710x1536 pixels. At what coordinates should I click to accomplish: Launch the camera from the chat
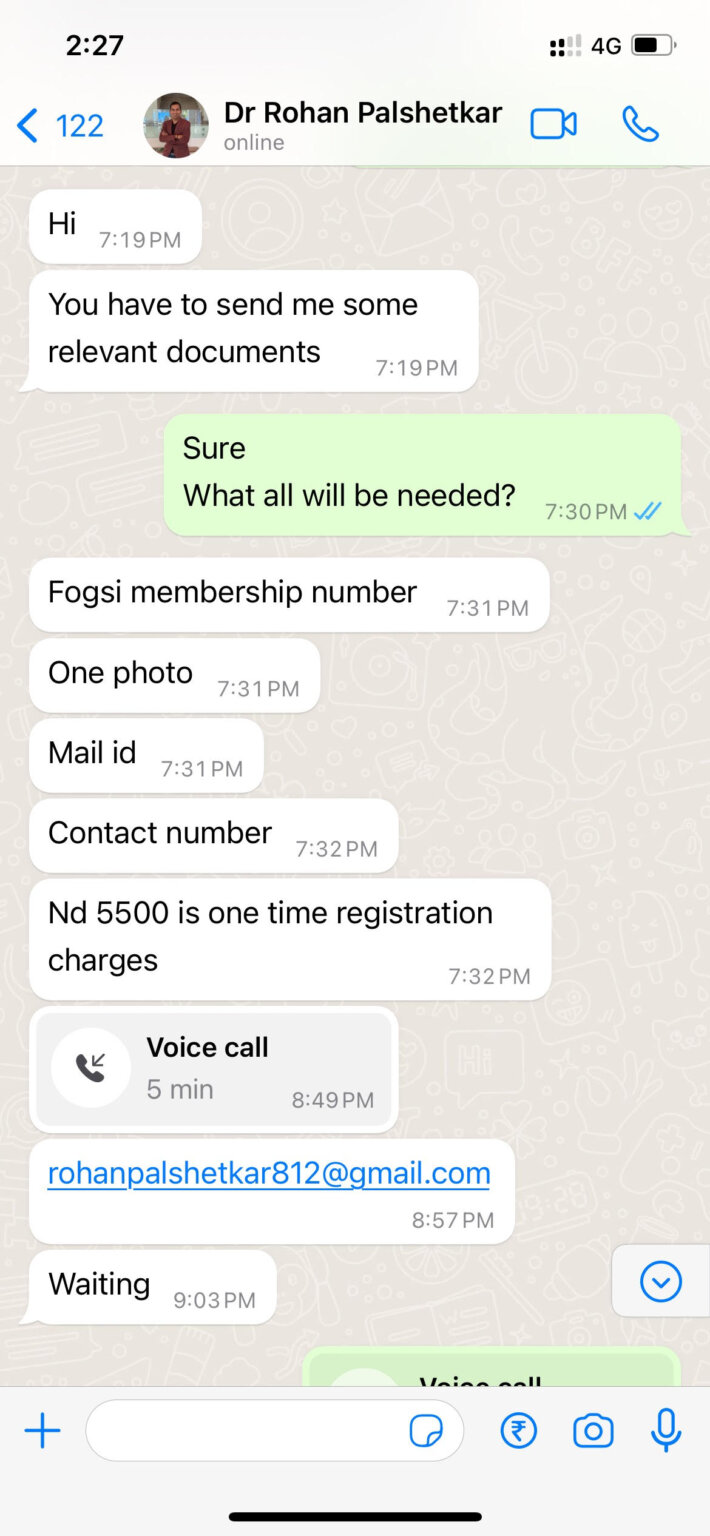pyautogui.click(x=593, y=1431)
